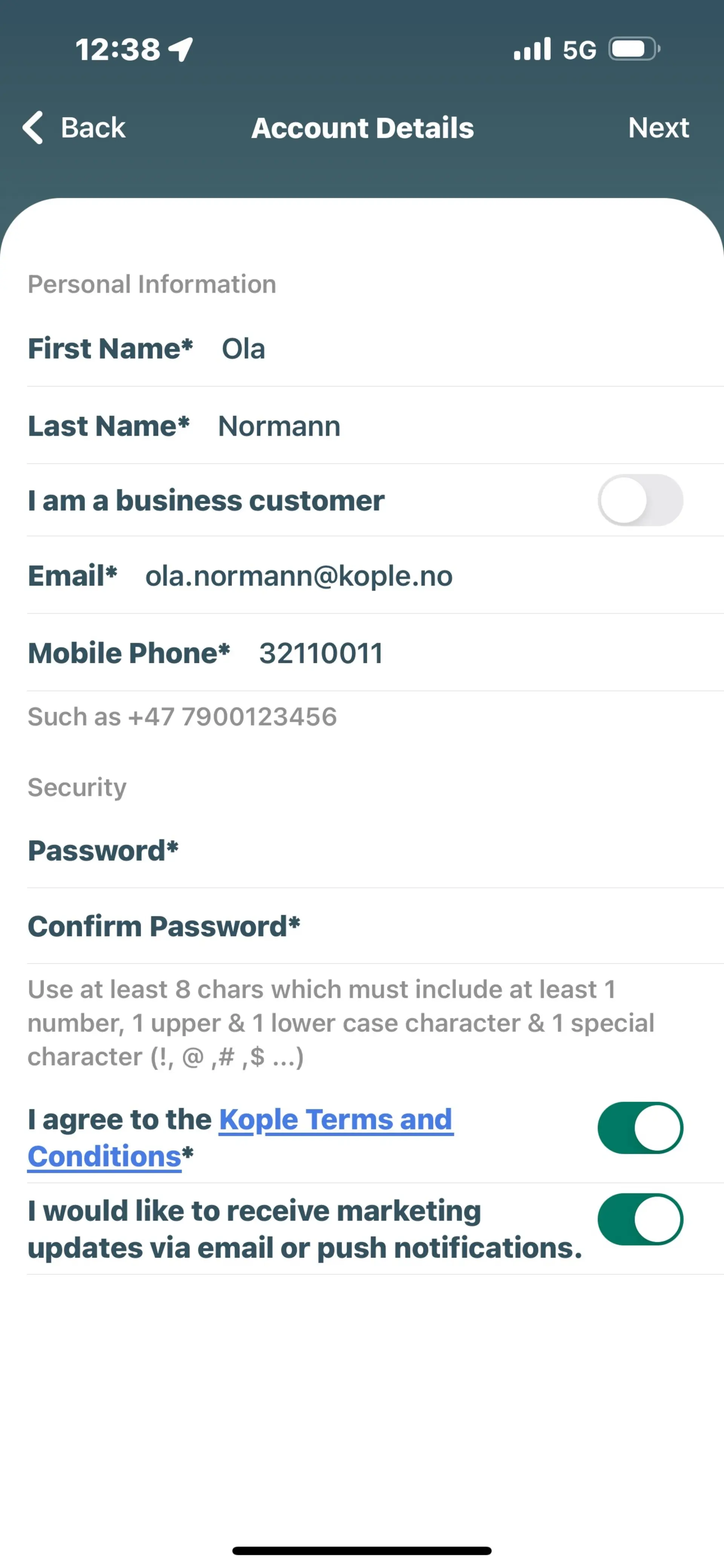Edit the Last Name field
The width and height of the screenshot is (724, 1568).
pos(426,426)
